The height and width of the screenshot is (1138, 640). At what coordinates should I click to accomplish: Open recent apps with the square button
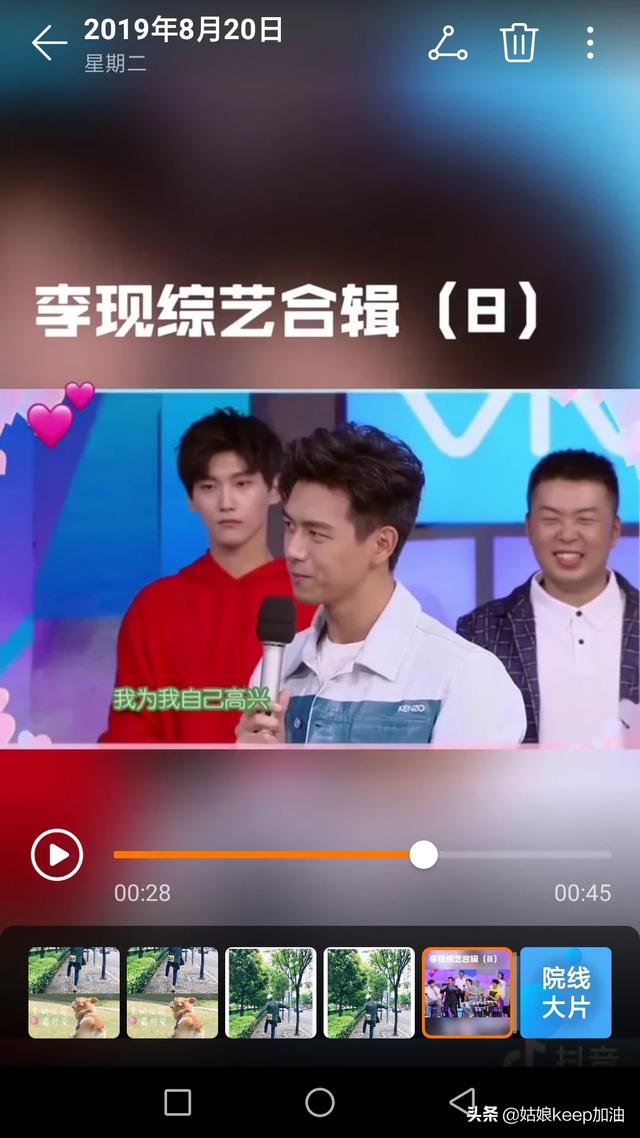point(178,1102)
